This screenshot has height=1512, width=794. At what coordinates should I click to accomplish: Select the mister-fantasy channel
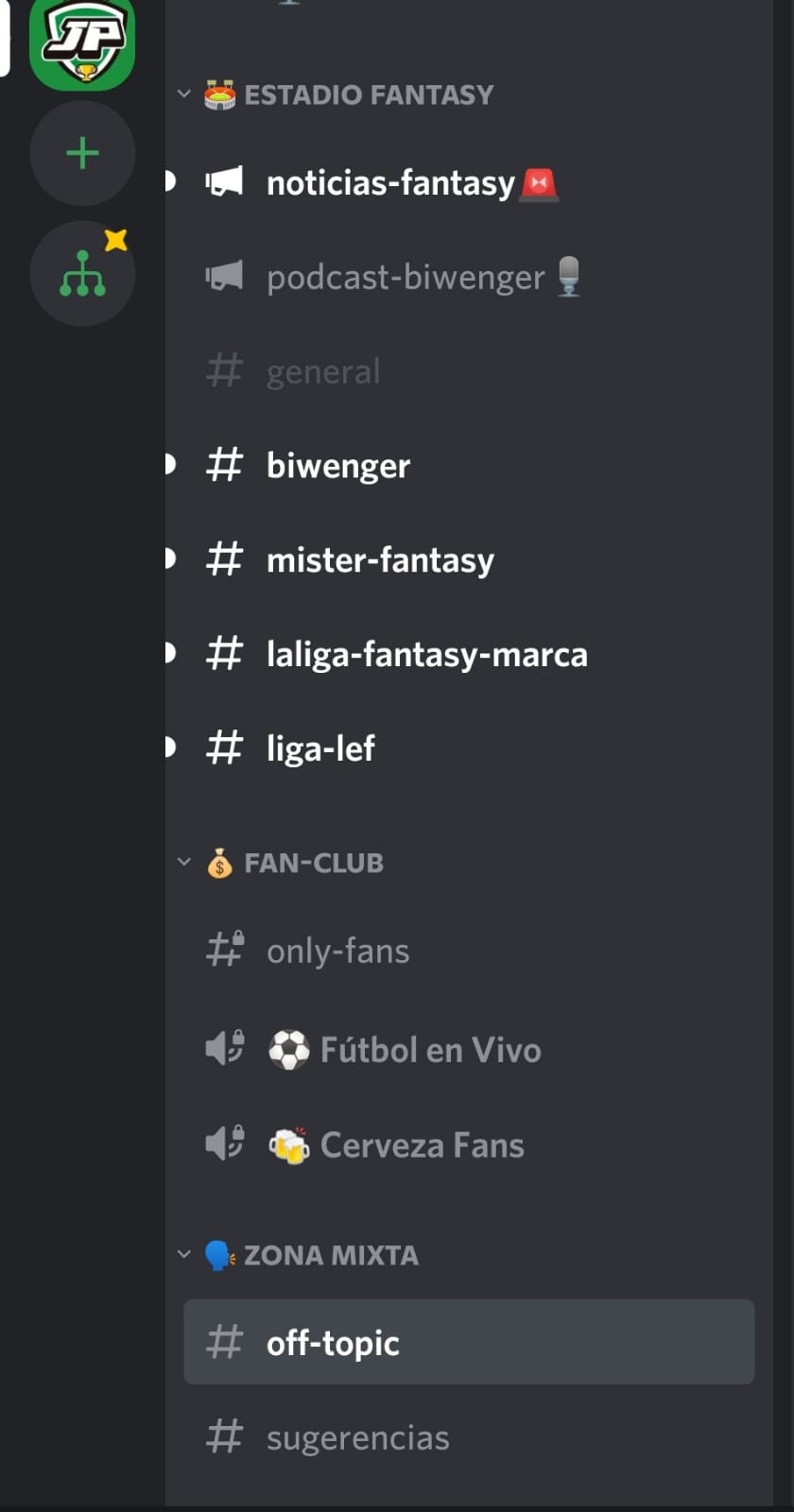[469, 560]
